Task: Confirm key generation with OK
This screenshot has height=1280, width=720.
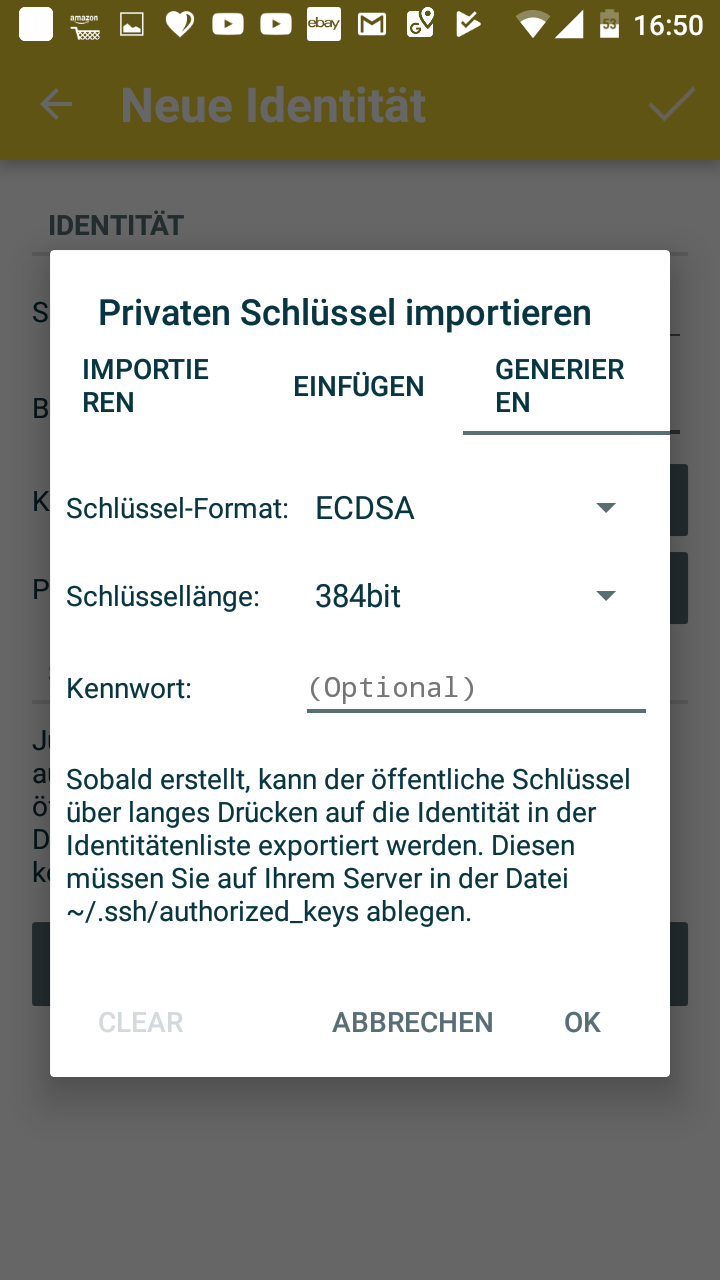Action: [x=582, y=1022]
